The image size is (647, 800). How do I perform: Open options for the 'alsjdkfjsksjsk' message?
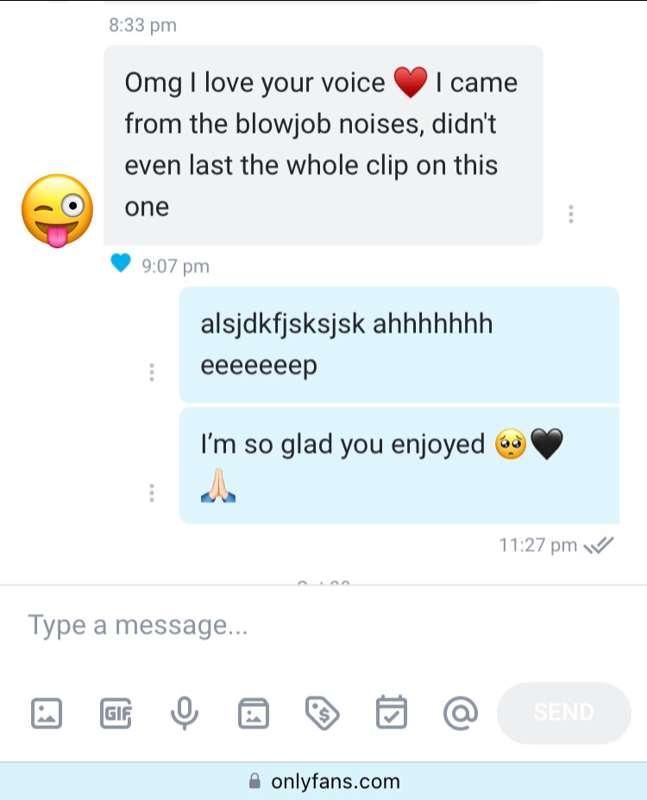click(151, 372)
